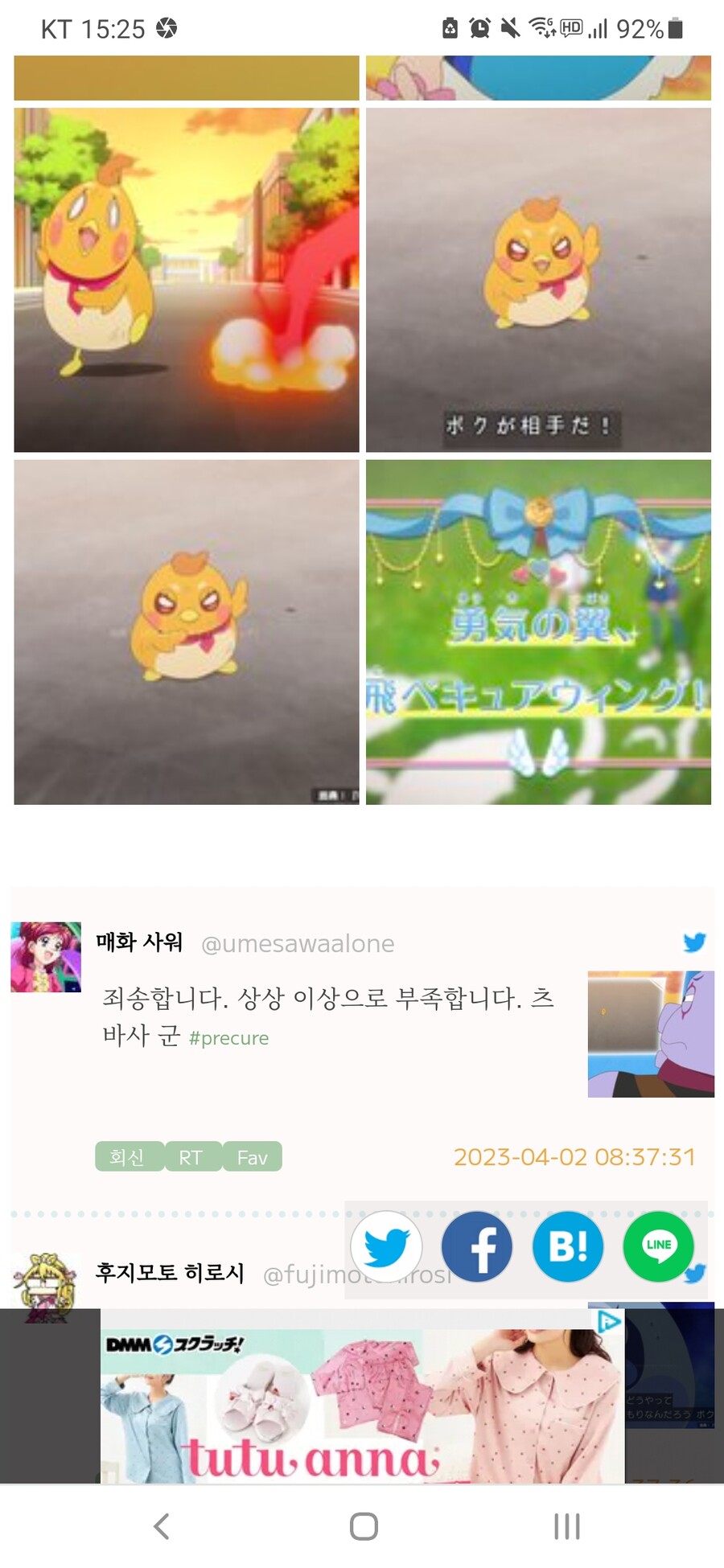Share this page on Facebook
The width and height of the screenshot is (724, 1568).
pos(477,1246)
